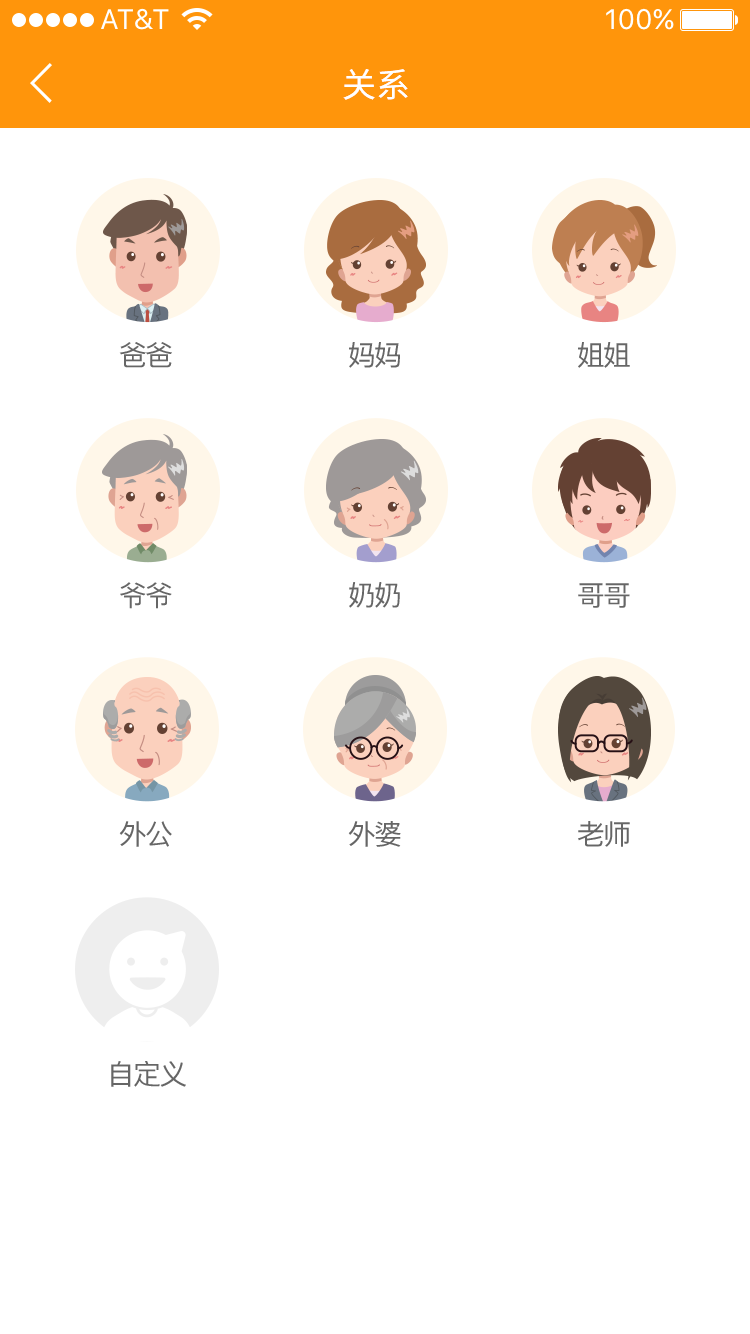Select the 哥哥 (Older Brother) avatar icon
Screen dimensions: 750x1334
coord(604,490)
